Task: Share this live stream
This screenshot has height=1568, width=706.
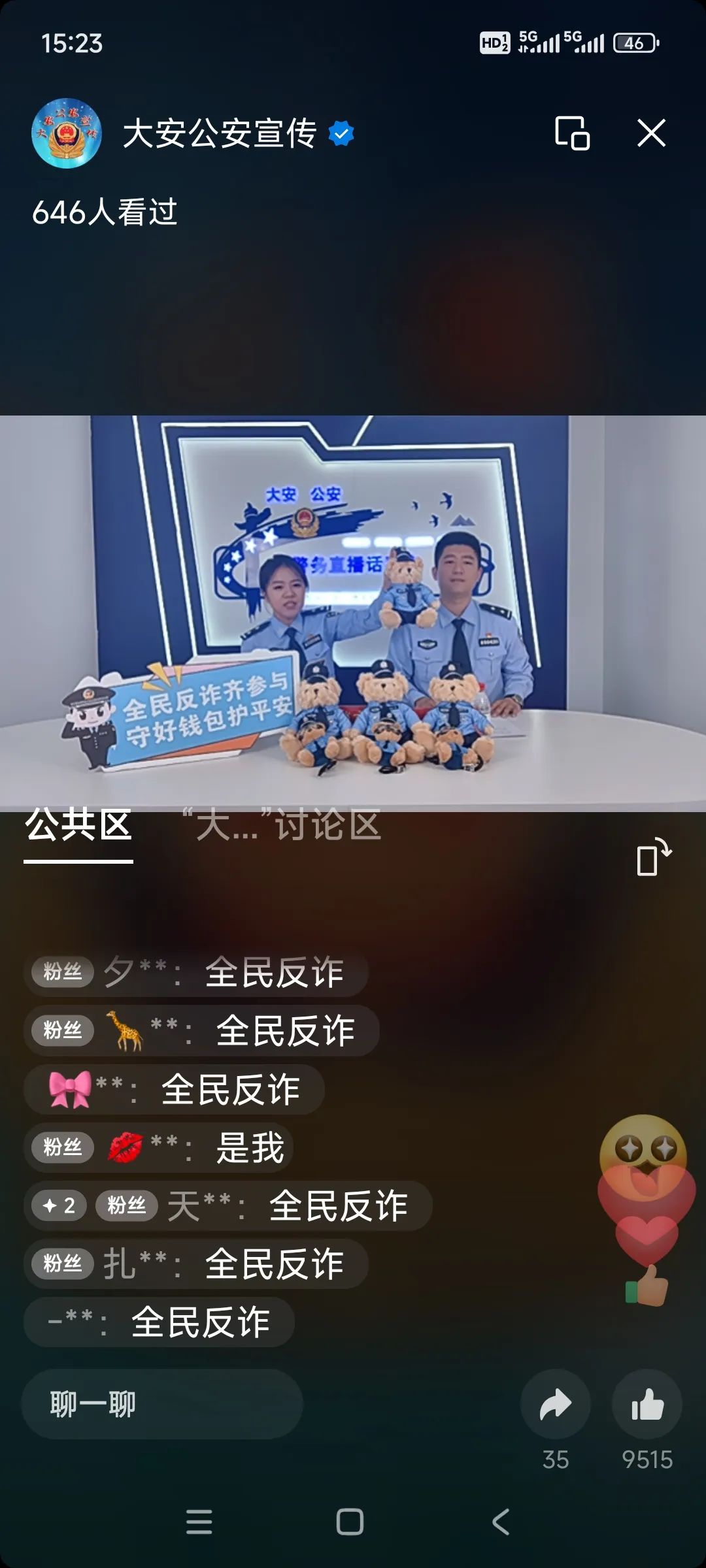Action: (555, 1404)
